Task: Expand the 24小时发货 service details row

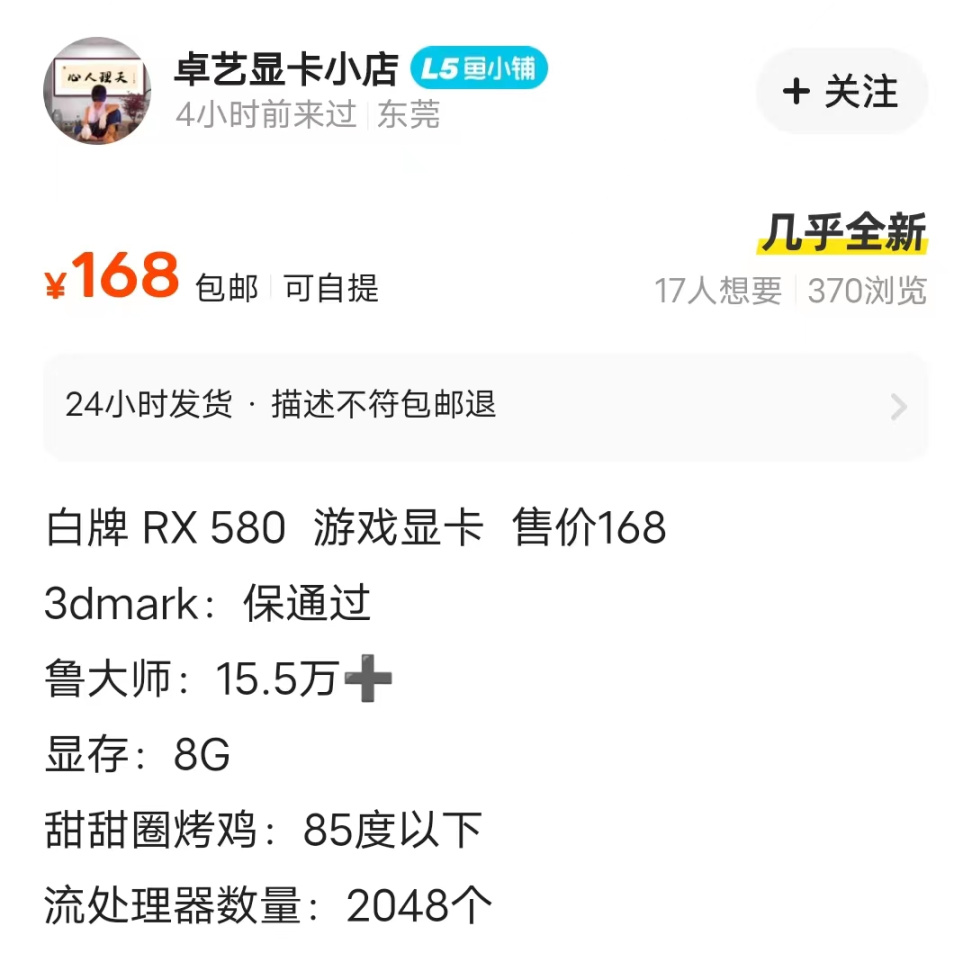Action: click(485, 406)
